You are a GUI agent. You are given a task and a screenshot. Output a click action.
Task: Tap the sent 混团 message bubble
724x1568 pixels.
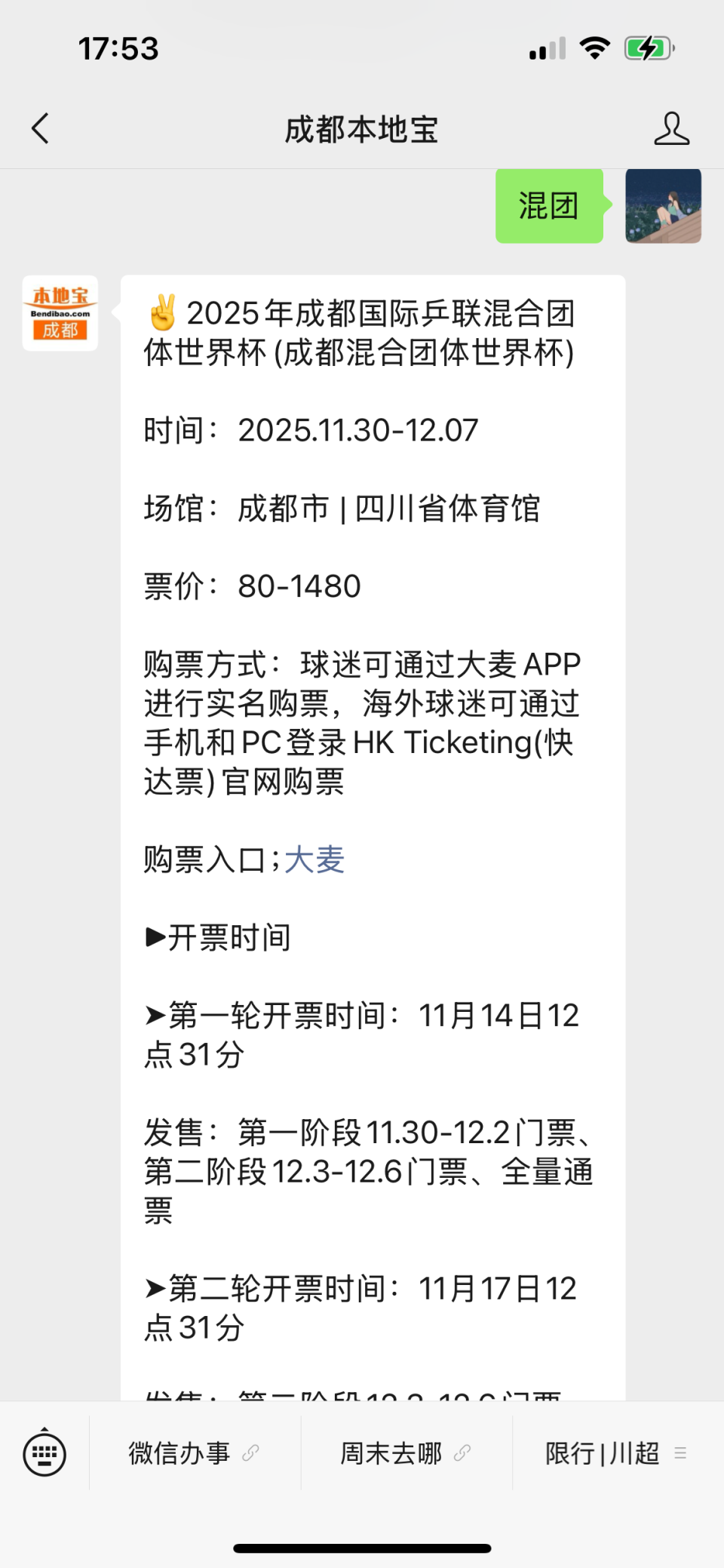click(x=549, y=206)
